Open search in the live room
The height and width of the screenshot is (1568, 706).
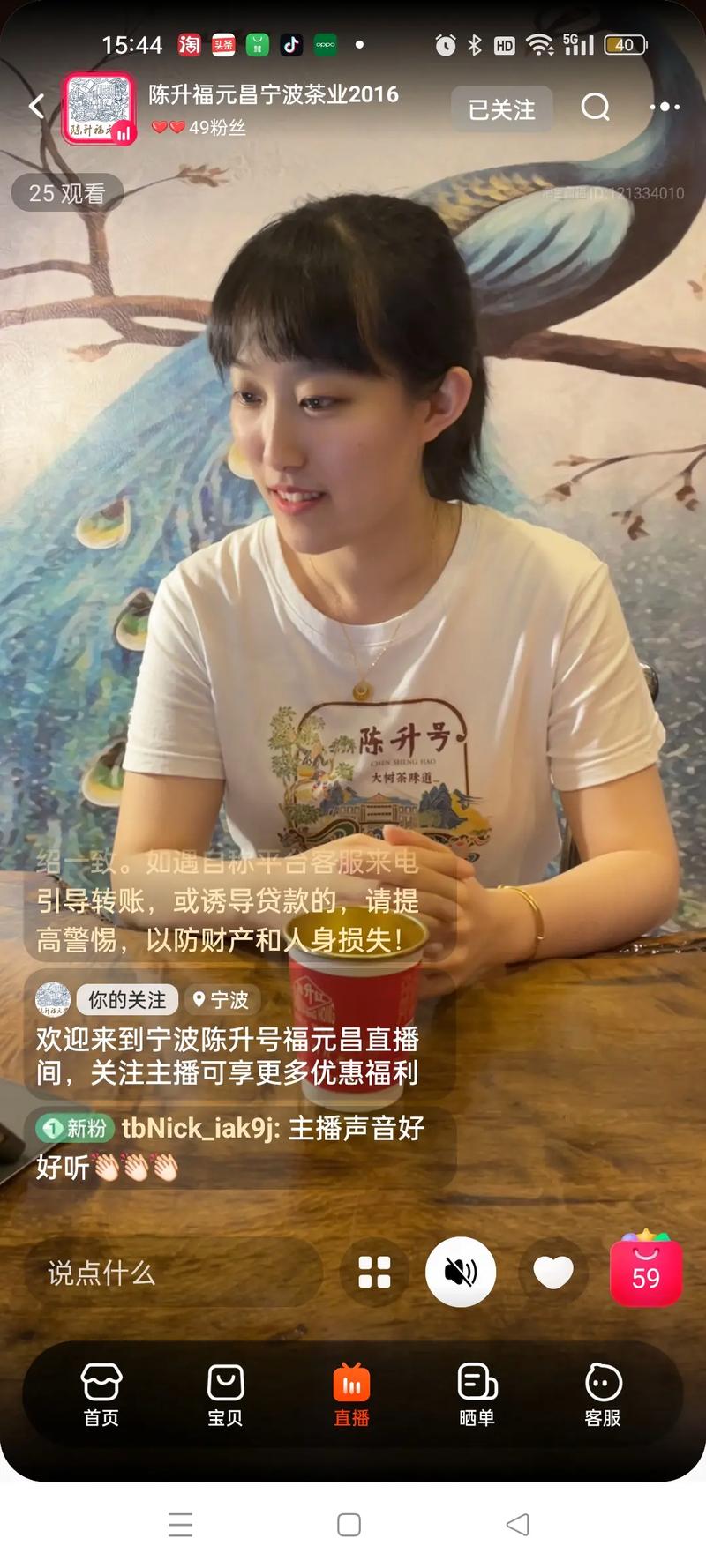[x=596, y=108]
